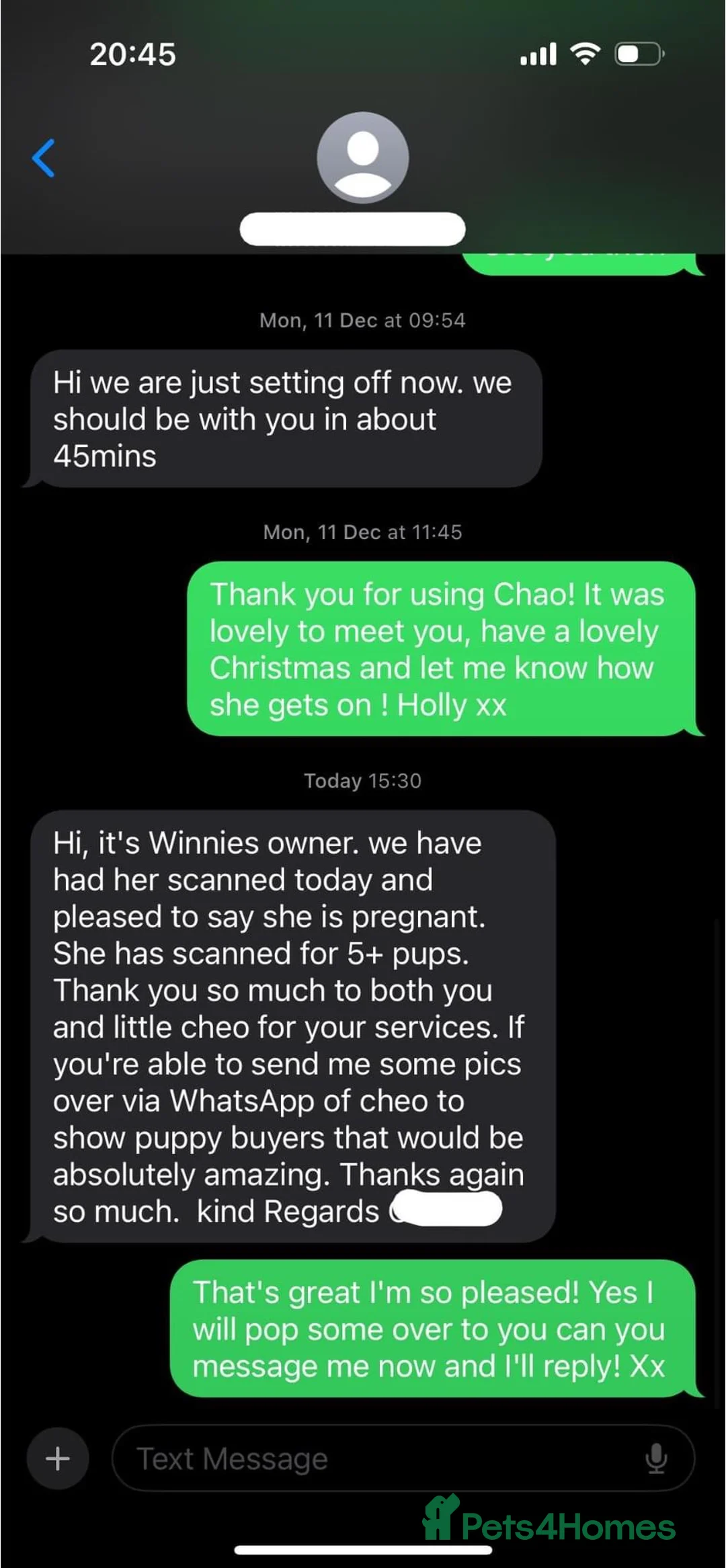The height and width of the screenshot is (1568, 726).
Task: Open contact details via the name pill
Action: tap(353, 229)
